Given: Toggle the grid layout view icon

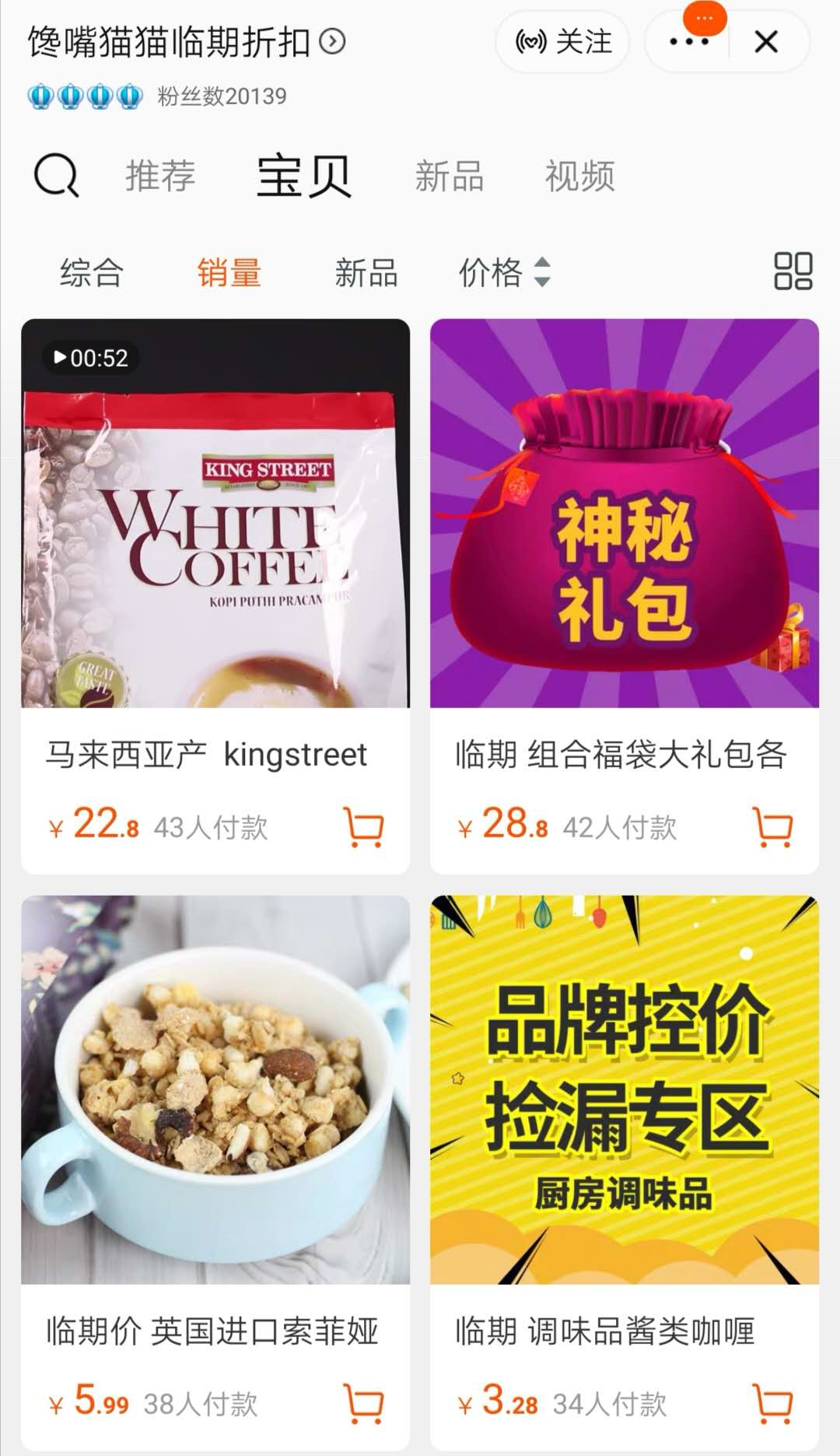Looking at the screenshot, I should pyautogui.click(x=793, y=272).
